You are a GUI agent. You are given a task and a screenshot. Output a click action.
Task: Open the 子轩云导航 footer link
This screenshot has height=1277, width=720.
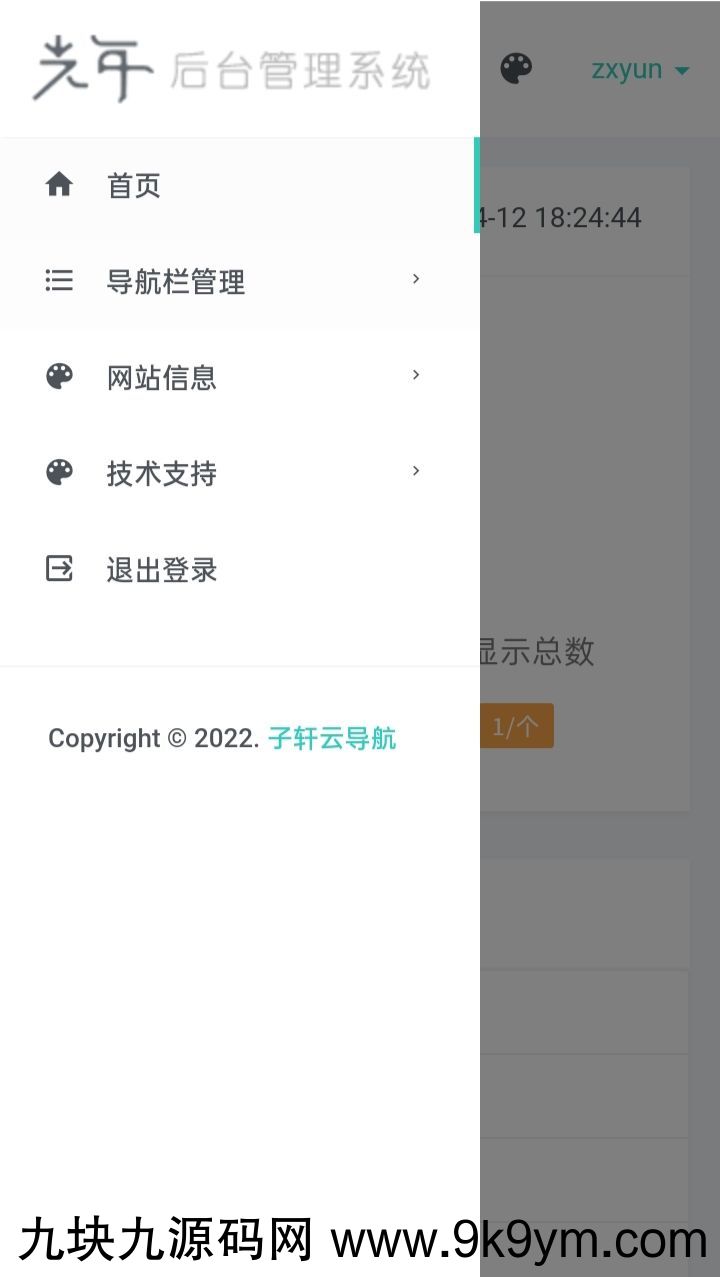pyautogui.click(x=332, y=739)
